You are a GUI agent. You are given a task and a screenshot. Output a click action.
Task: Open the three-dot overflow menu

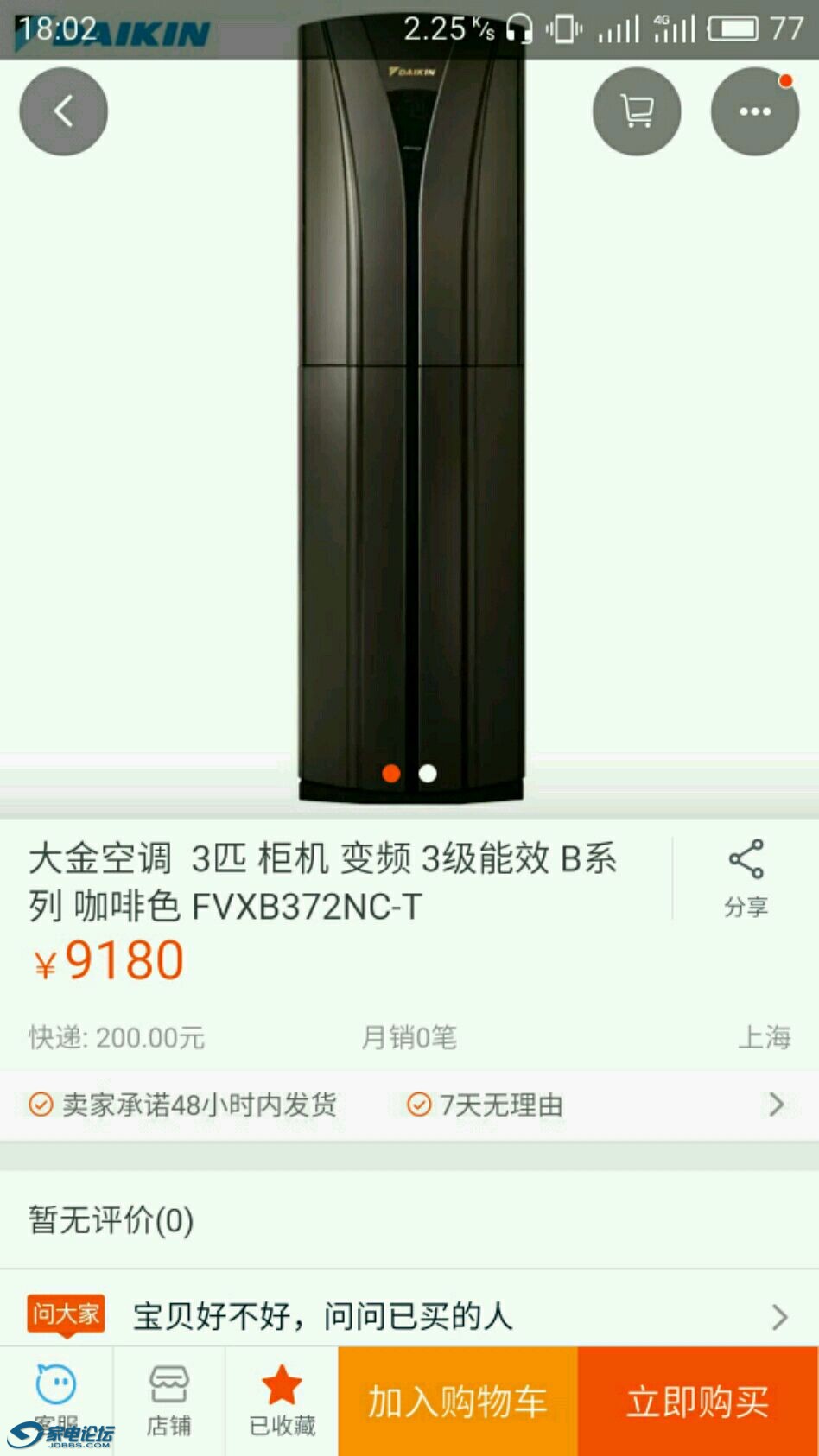click(754, 111)
